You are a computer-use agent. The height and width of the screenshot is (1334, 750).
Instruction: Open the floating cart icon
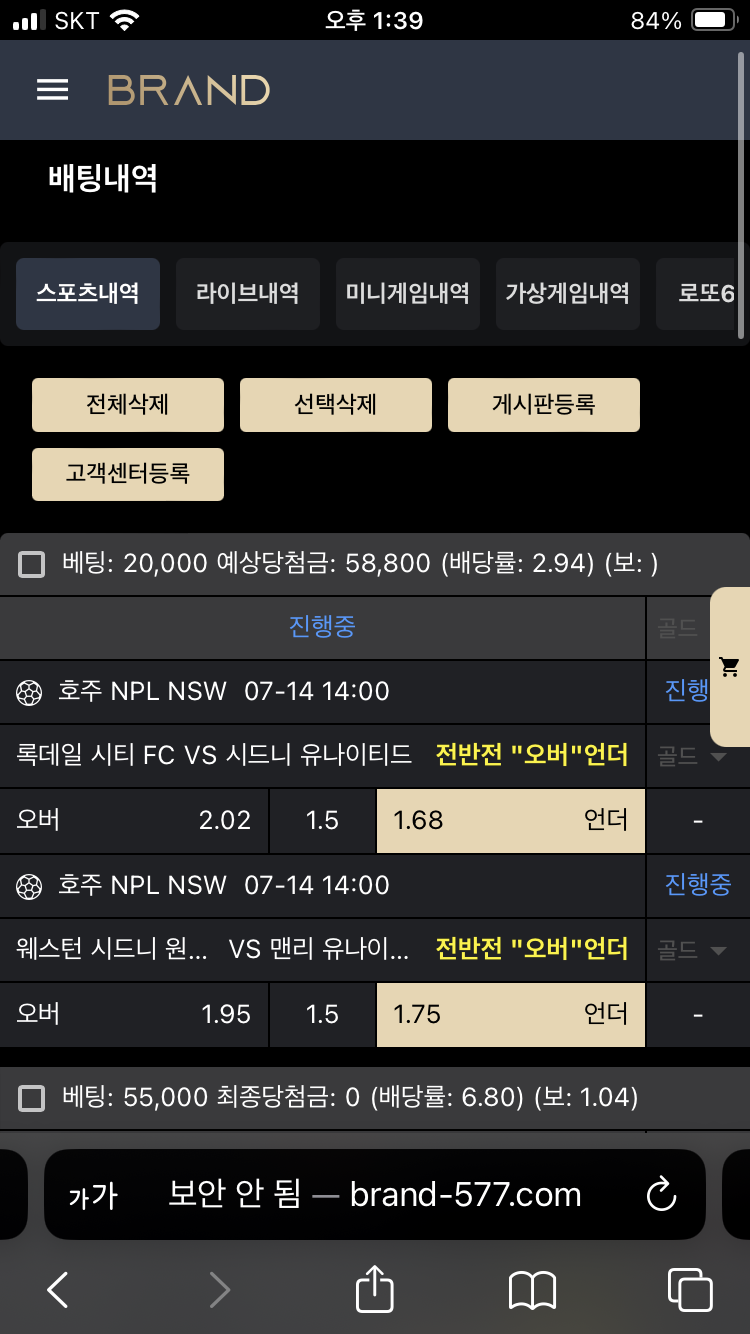[x=729, y=667]
